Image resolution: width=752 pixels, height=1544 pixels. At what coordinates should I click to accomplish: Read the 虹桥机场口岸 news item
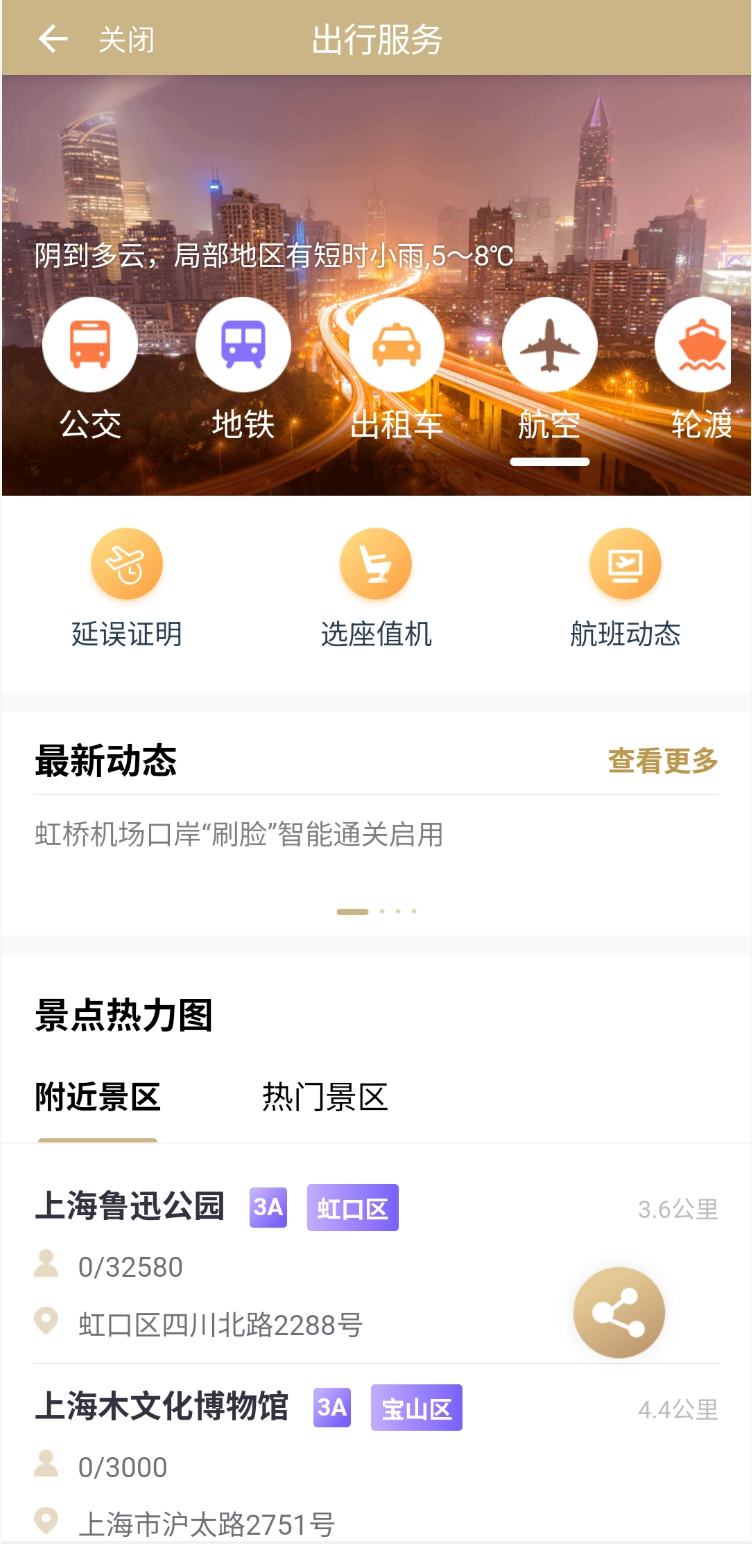(239, 834)
